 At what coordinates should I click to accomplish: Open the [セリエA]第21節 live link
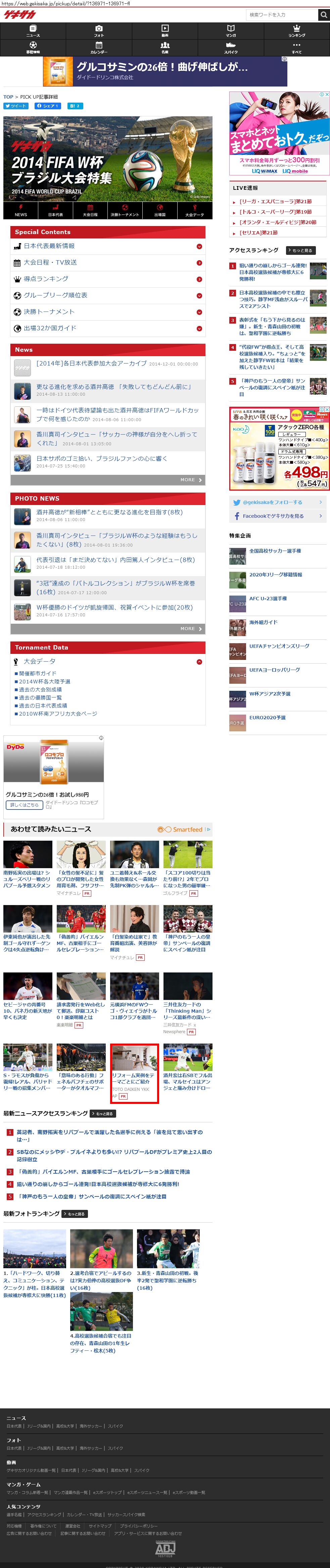coord(259,232)
